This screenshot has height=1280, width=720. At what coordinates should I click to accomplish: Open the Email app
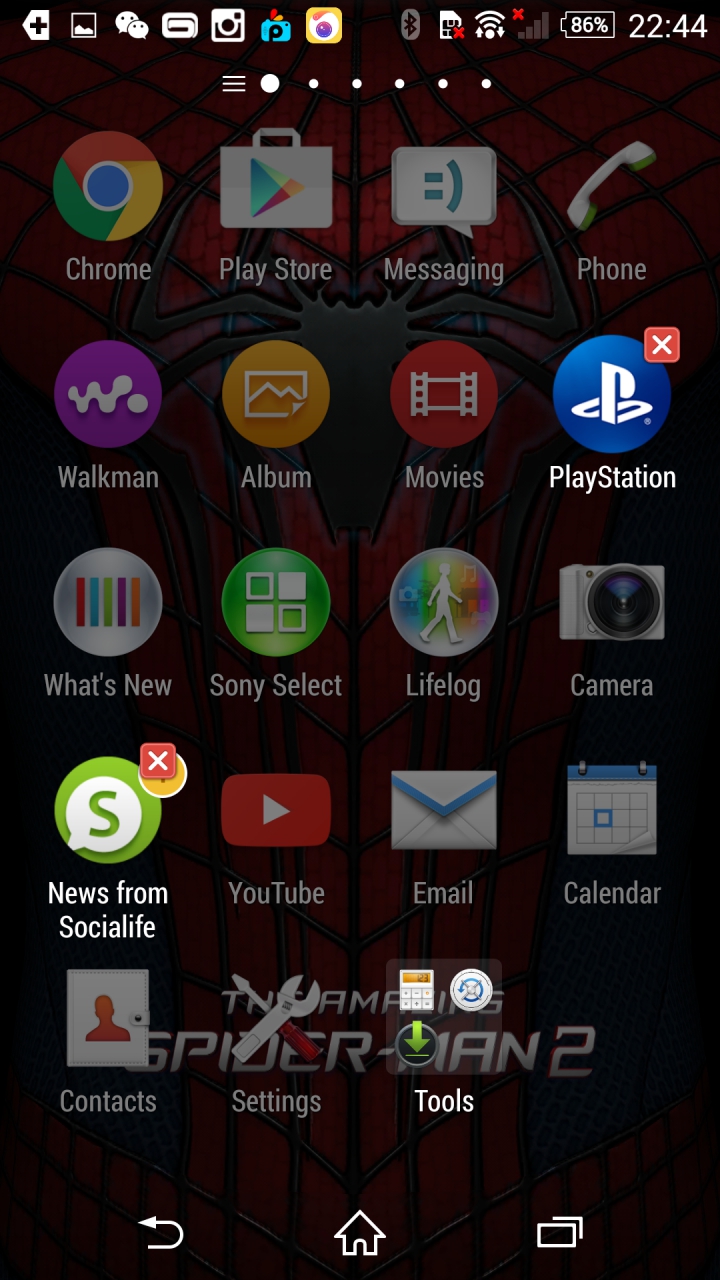coord(444,811)
